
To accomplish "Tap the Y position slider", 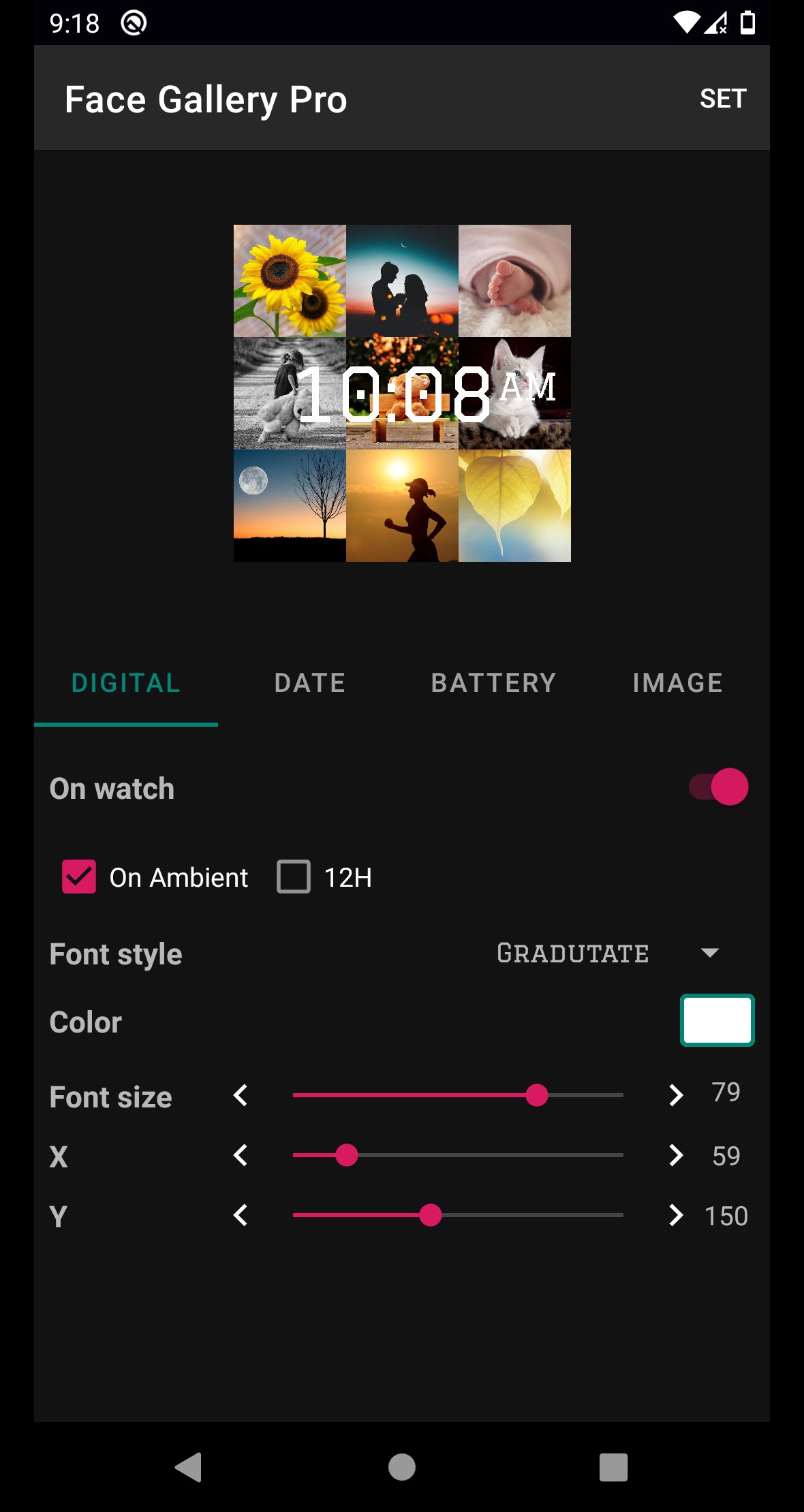I will (x=458, y=1215).
